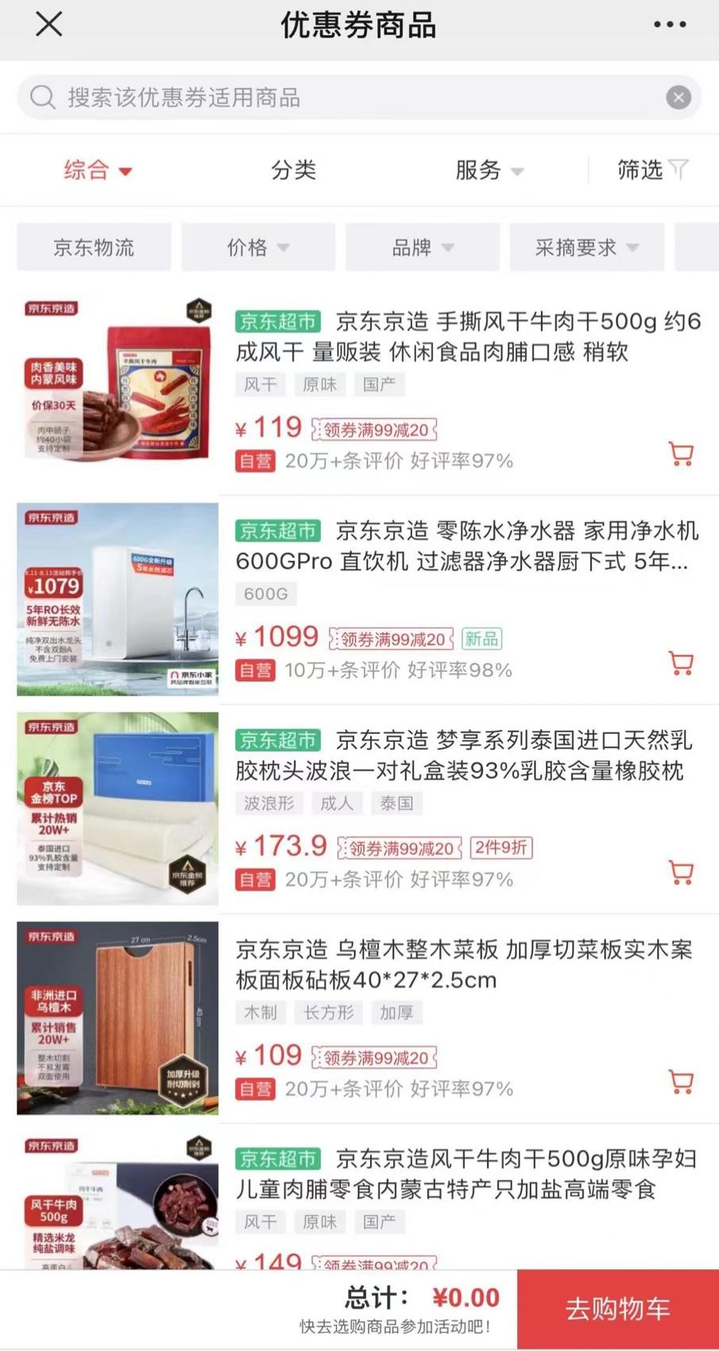Add the ¥173.9 latex pillow to cart
719x1351 pixels.
tap(681, 872)
